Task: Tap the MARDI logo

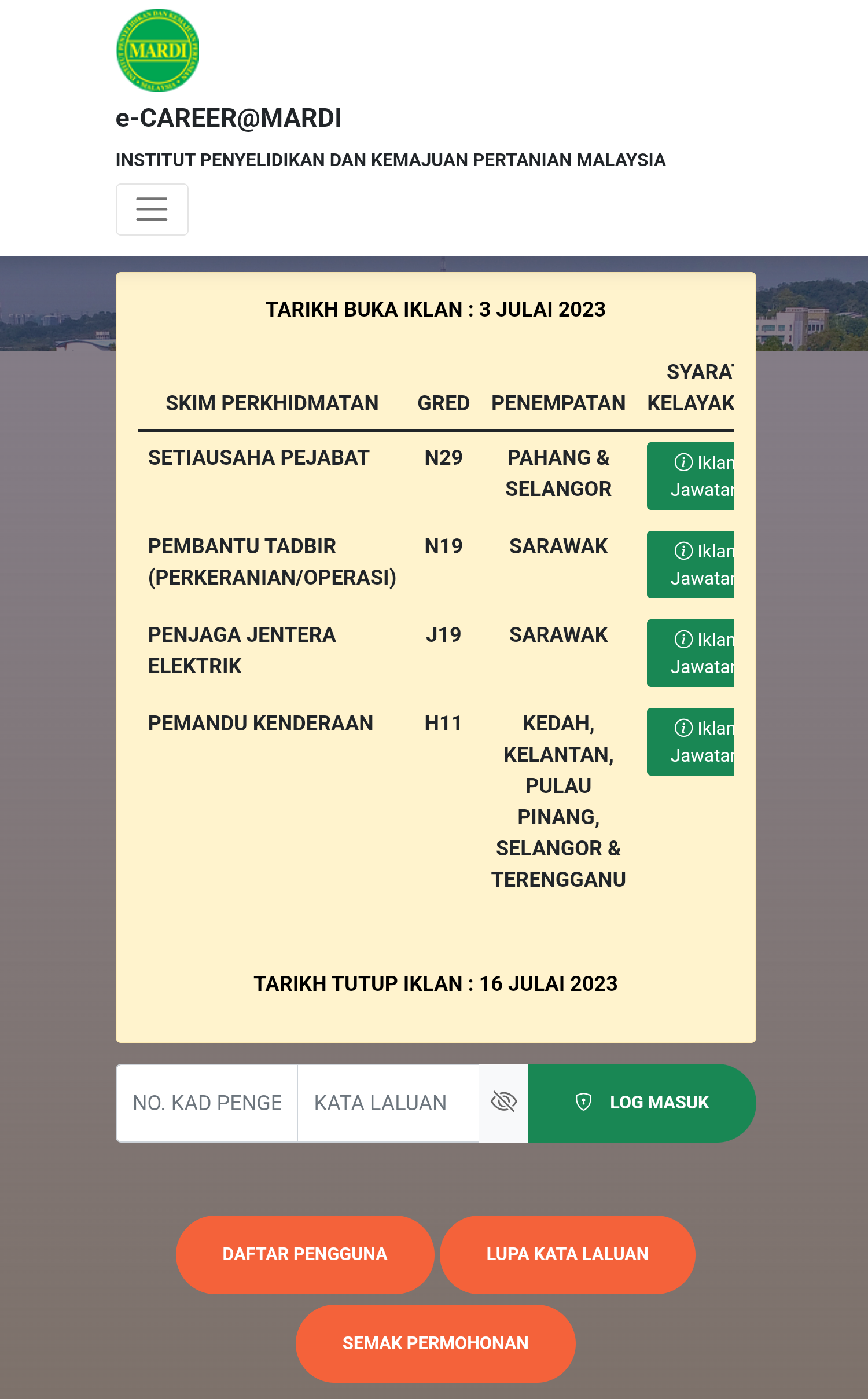Action: click(x=158, y=50)
